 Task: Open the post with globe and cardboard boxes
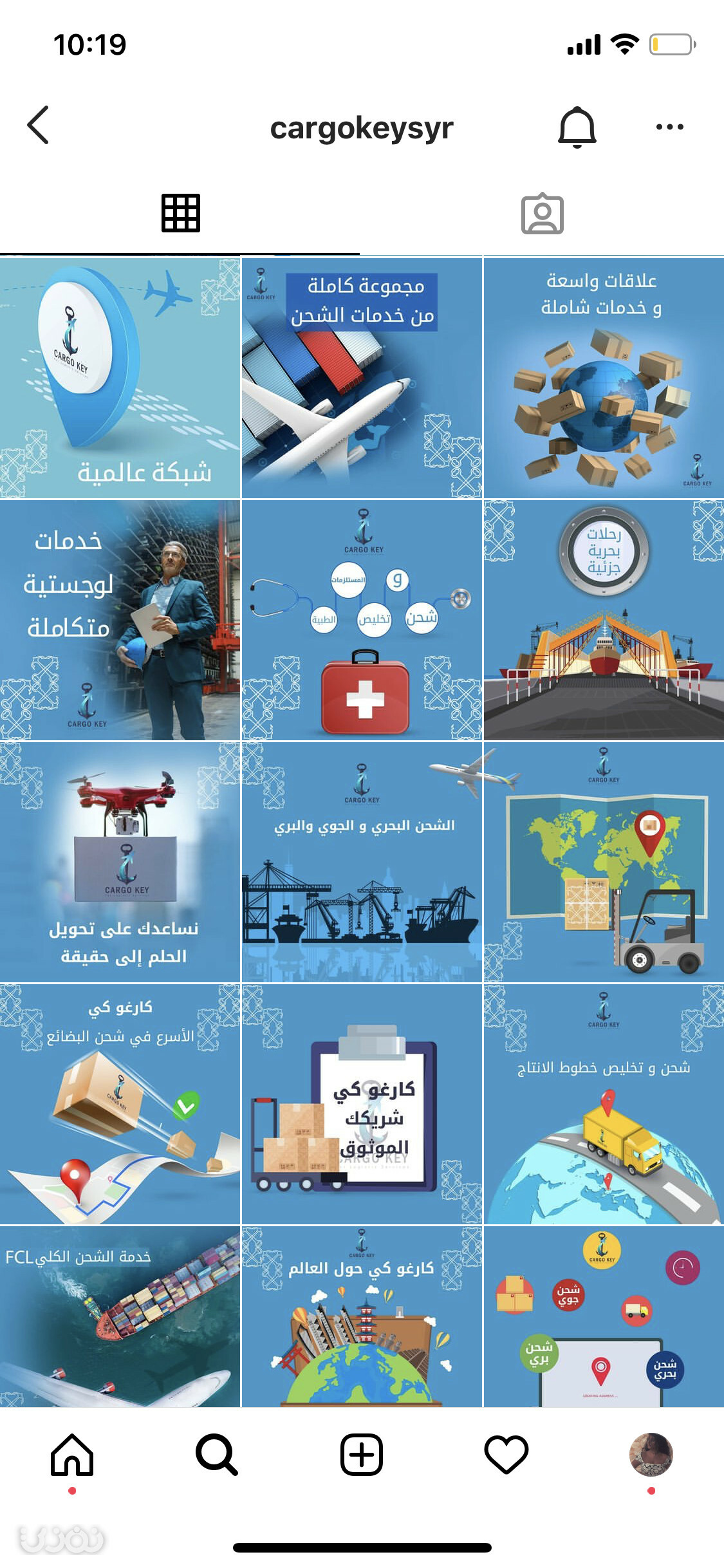(604, 378)
